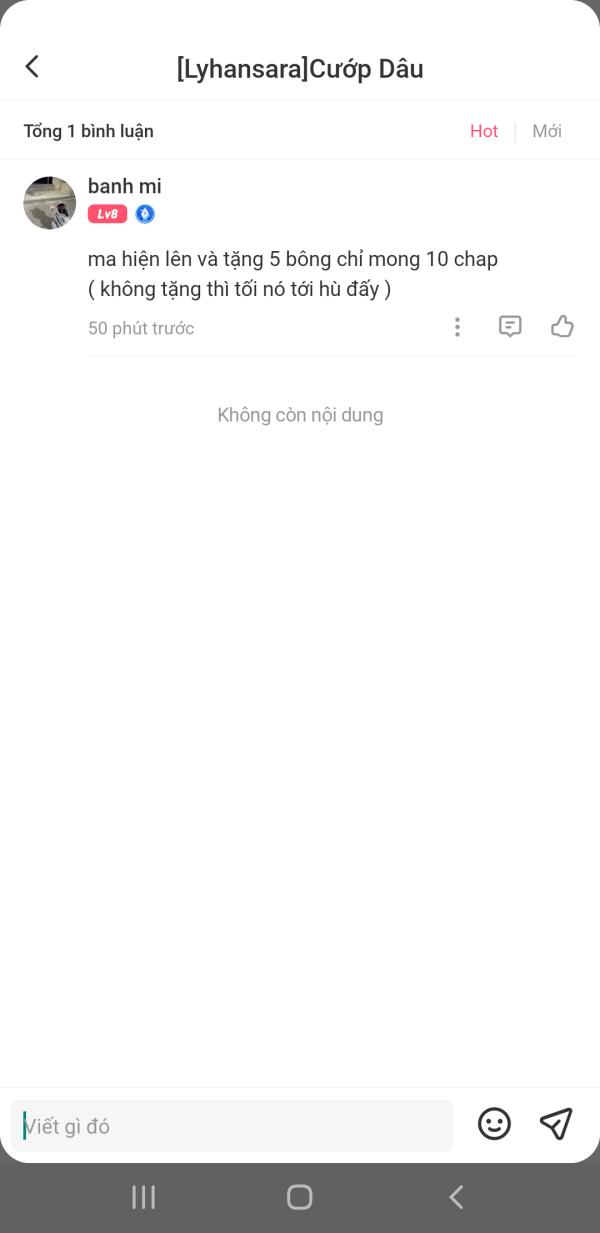Tap the system home button
Viewport: 600px width, 1233px height.
point(299,1197)
